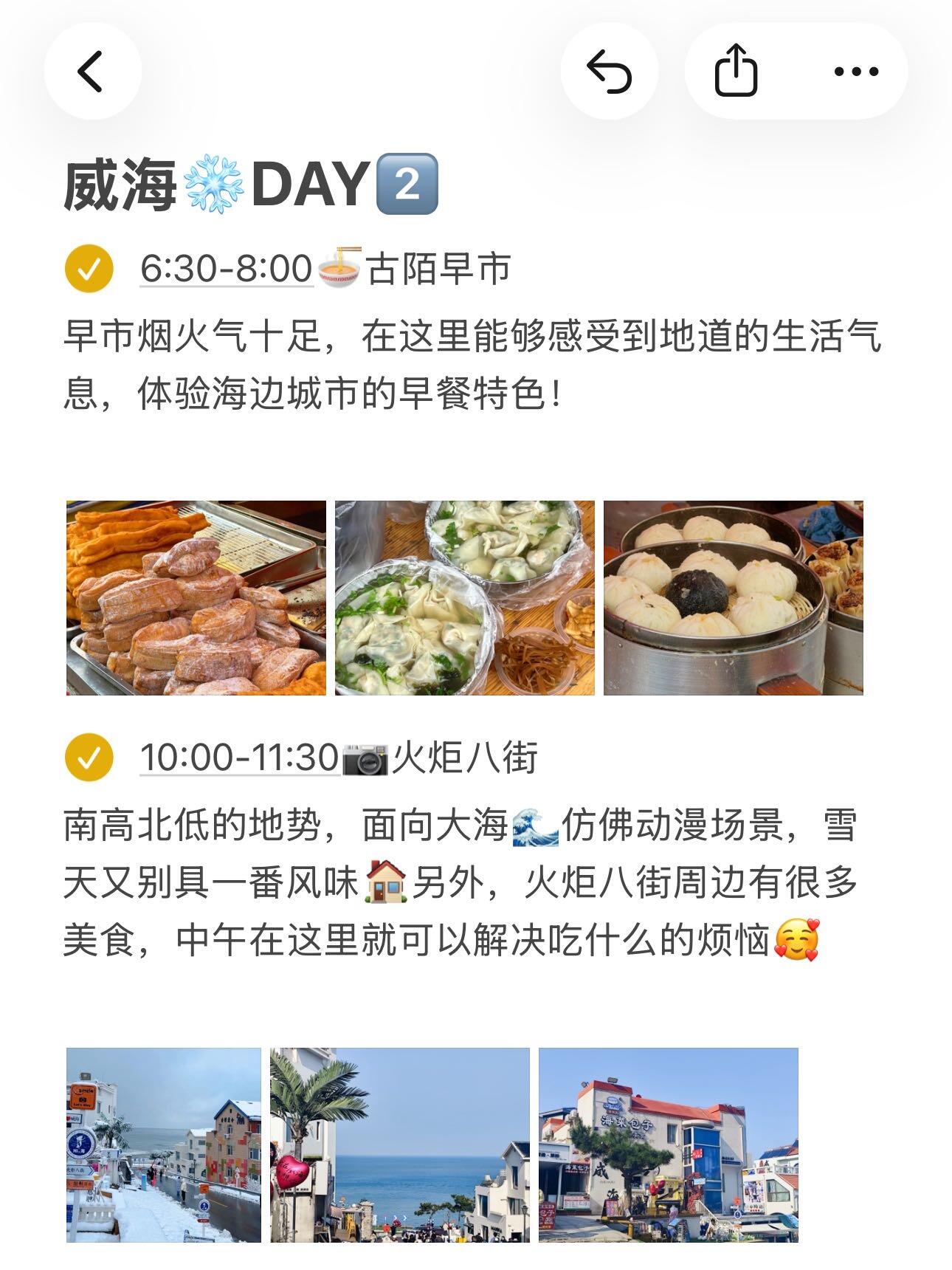Open the palm tree sea view photo
Viewport: 952px width, 1270px height.
[400, 1144]
